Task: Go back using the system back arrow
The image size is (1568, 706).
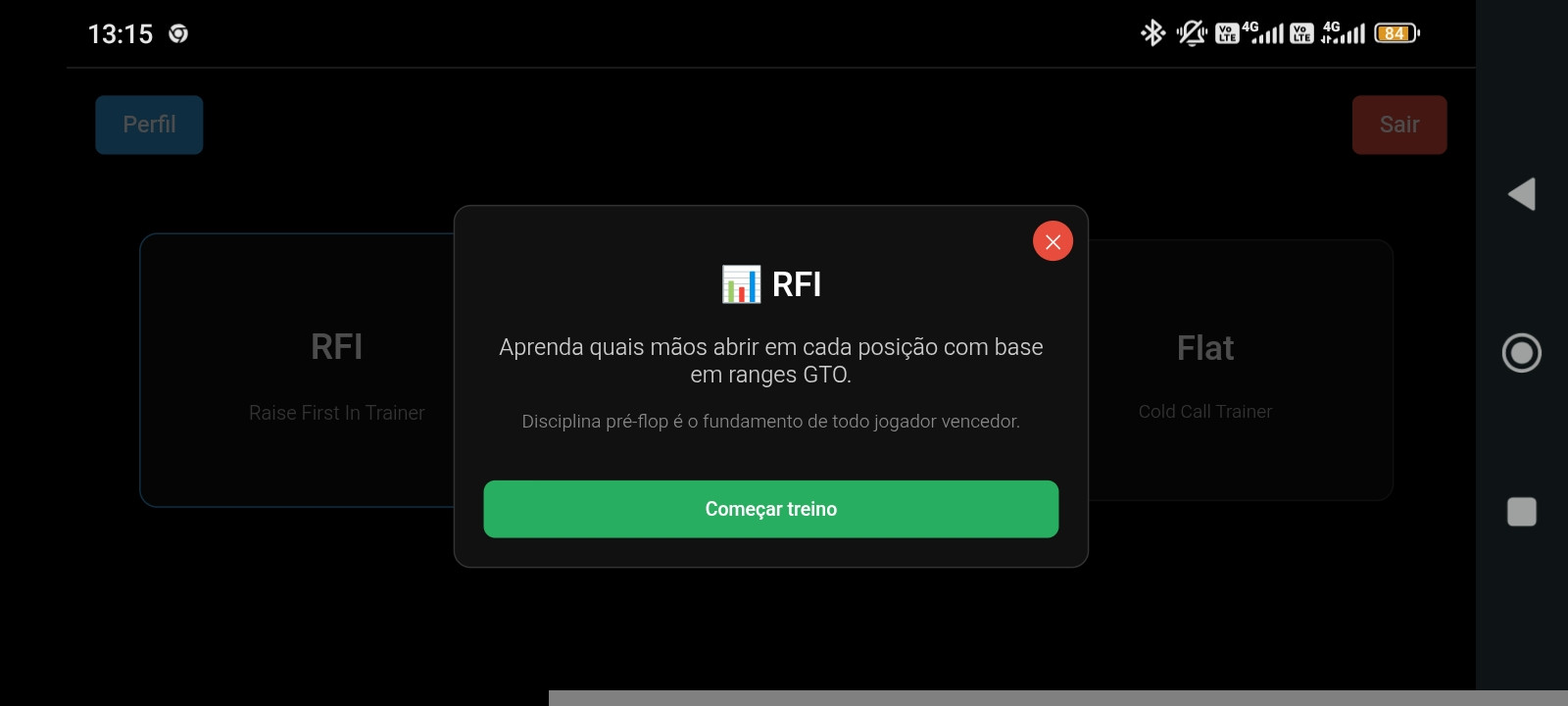Action: pyautogui.click(x=1521, y=194)
